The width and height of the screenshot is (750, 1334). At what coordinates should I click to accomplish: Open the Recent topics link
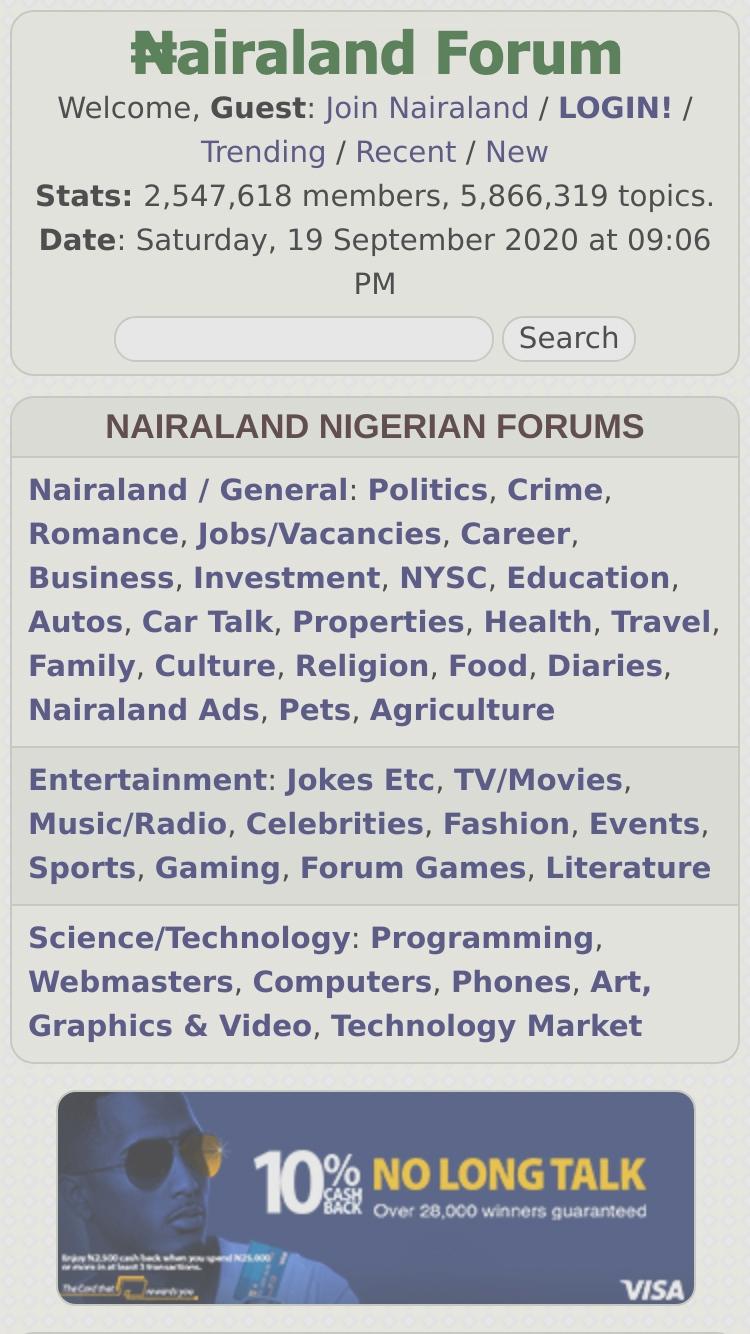point(405,152)
